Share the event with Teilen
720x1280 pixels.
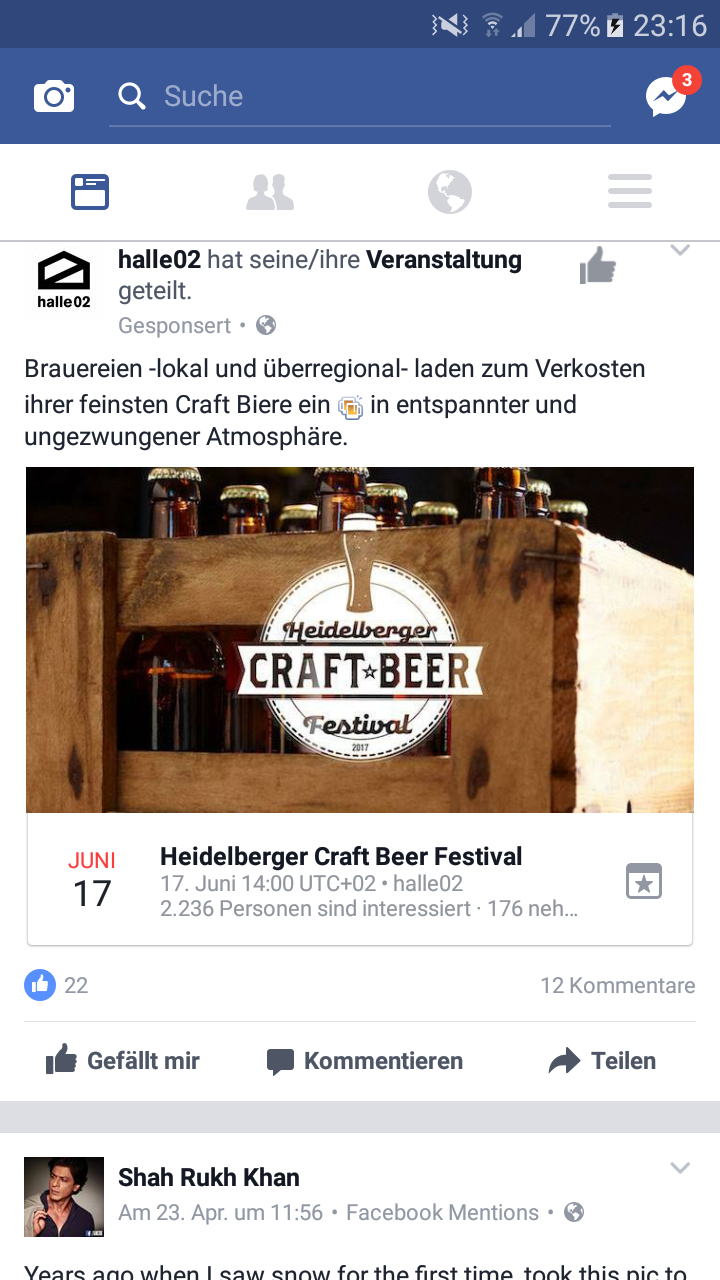tap(602, 1061)
